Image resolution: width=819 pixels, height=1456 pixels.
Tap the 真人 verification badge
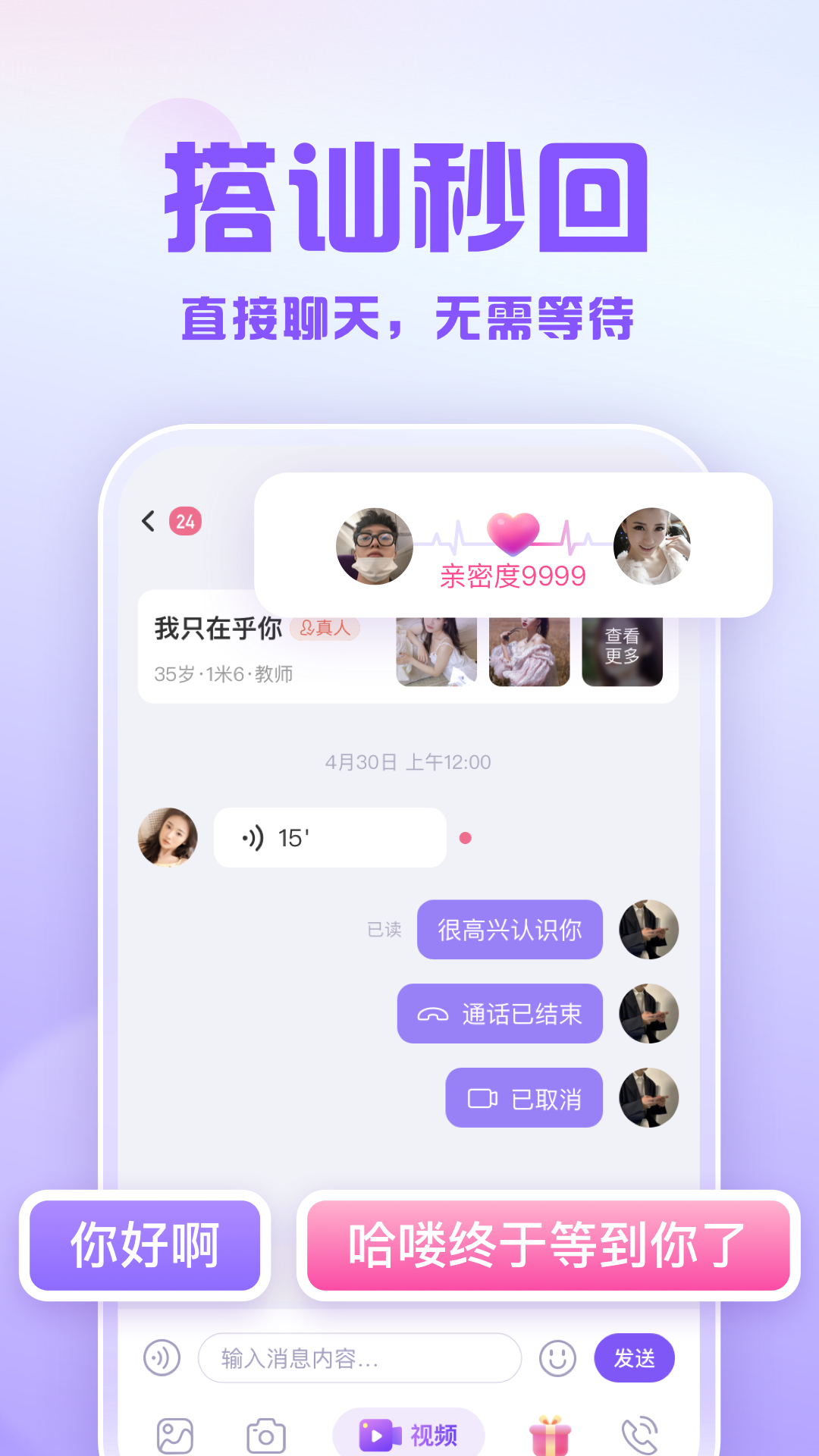(328, 628)
